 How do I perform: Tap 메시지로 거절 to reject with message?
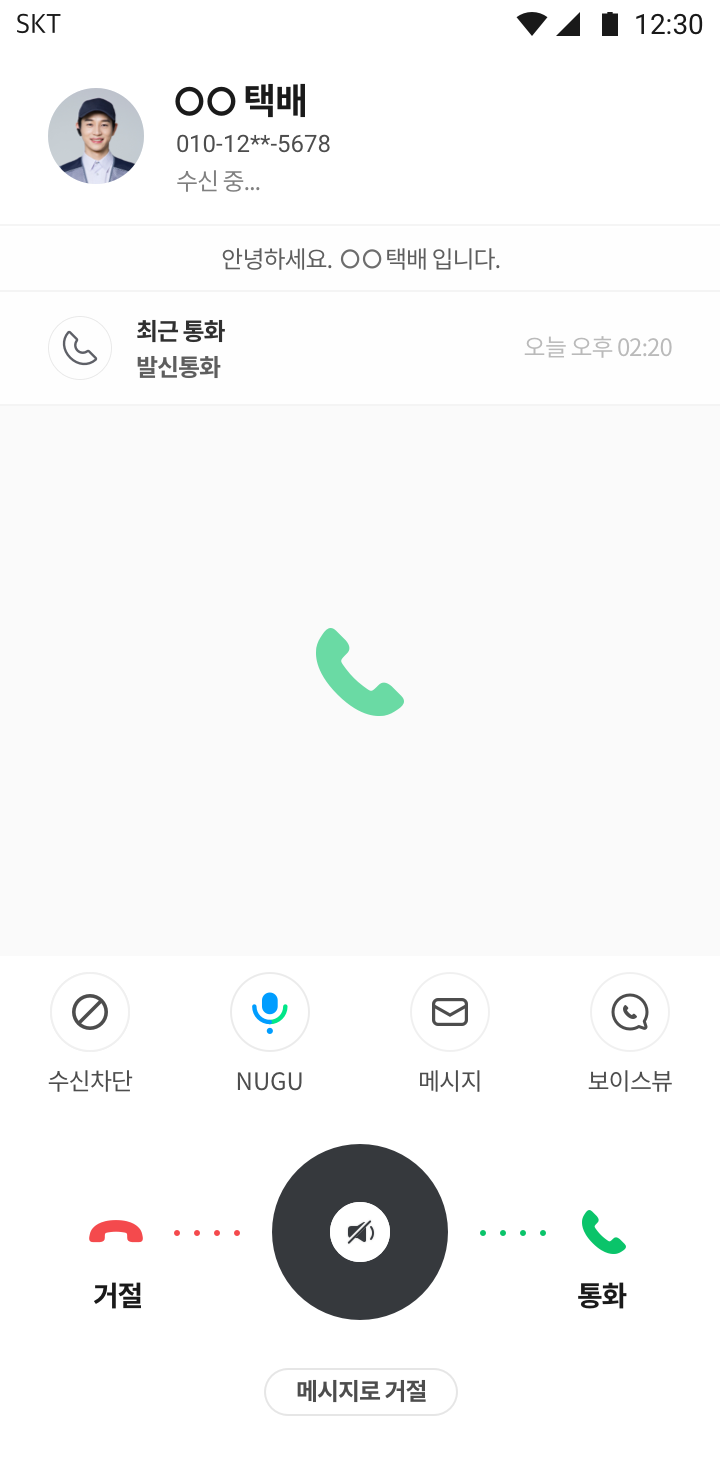[x=361, y=1391]
